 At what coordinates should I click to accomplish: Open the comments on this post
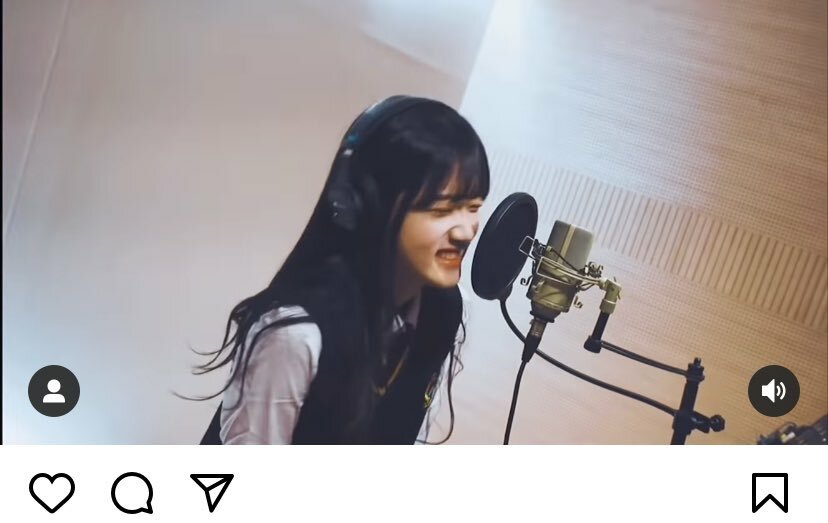pos(132,493)
